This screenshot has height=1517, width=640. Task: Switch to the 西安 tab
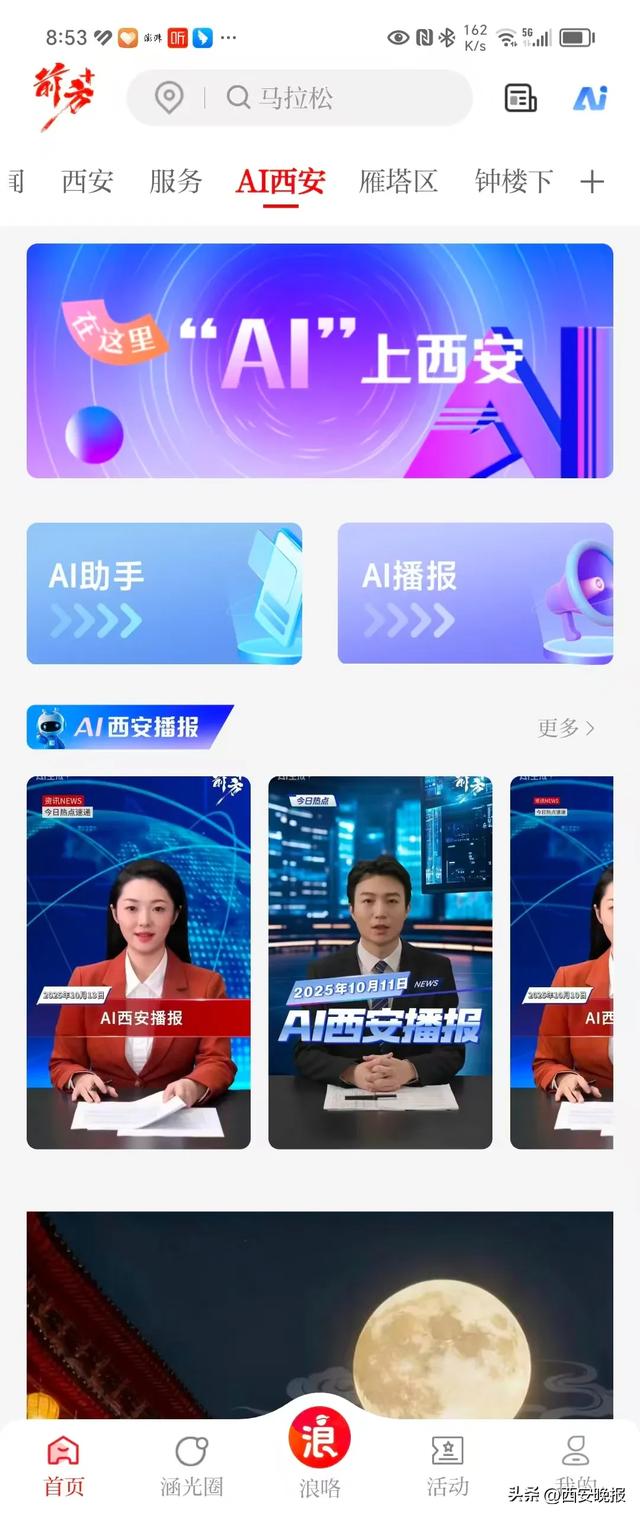(x=87, y=182)
